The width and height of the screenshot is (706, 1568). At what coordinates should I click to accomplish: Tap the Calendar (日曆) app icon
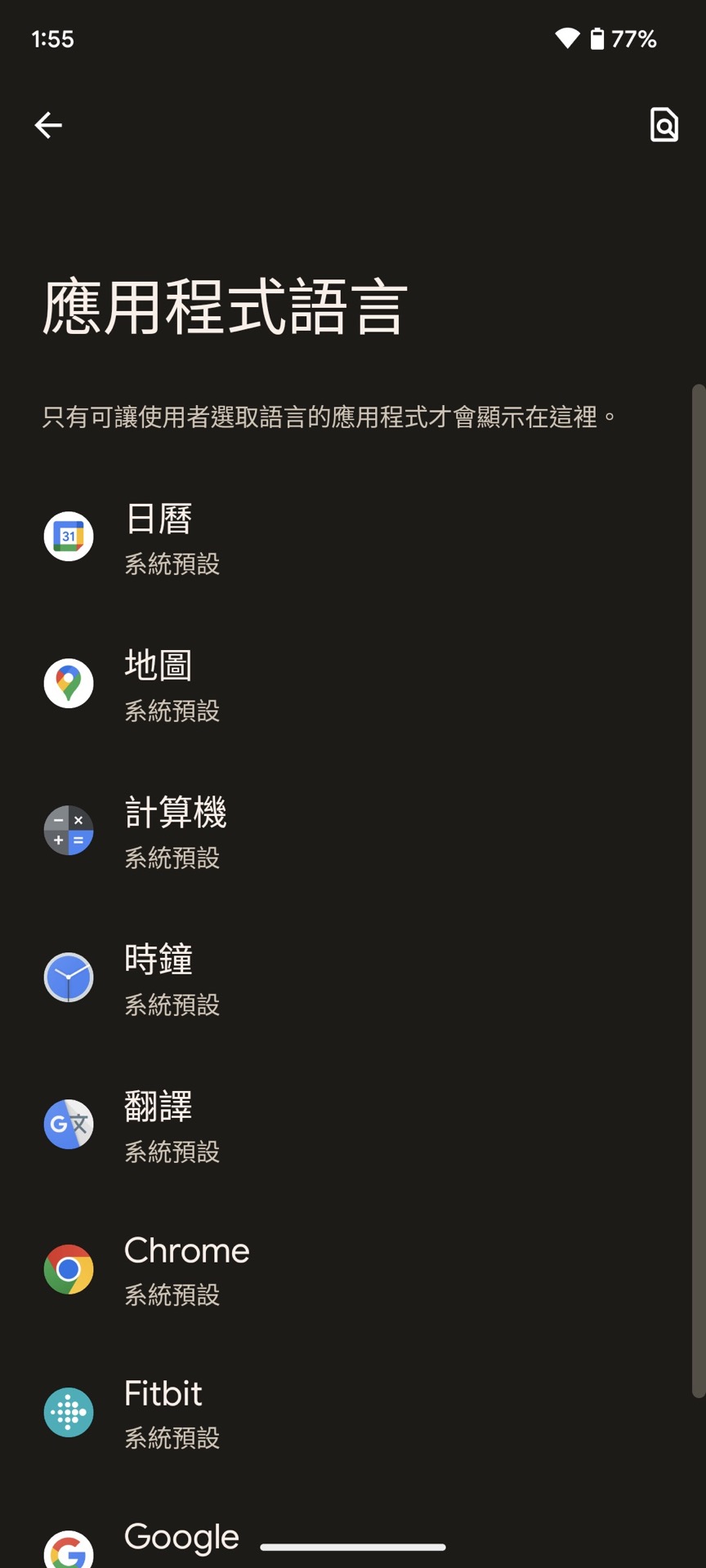[68, 537]
